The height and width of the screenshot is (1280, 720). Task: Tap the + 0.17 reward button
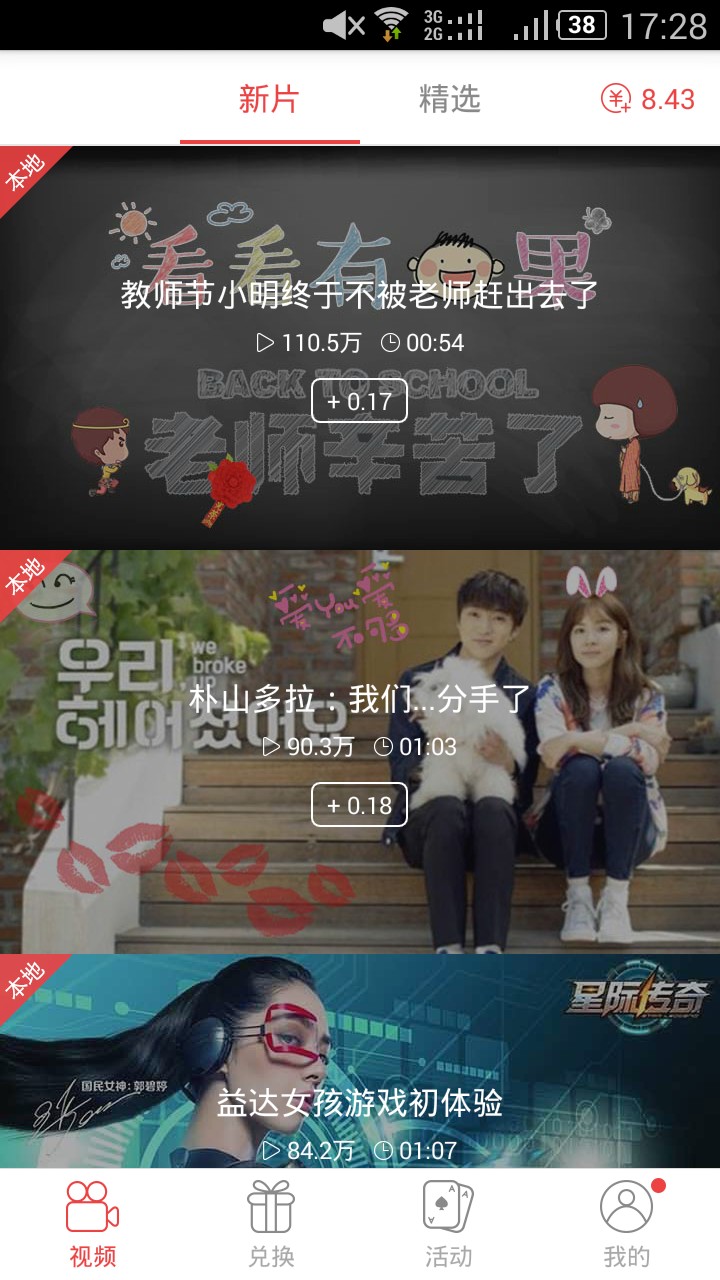359,402
